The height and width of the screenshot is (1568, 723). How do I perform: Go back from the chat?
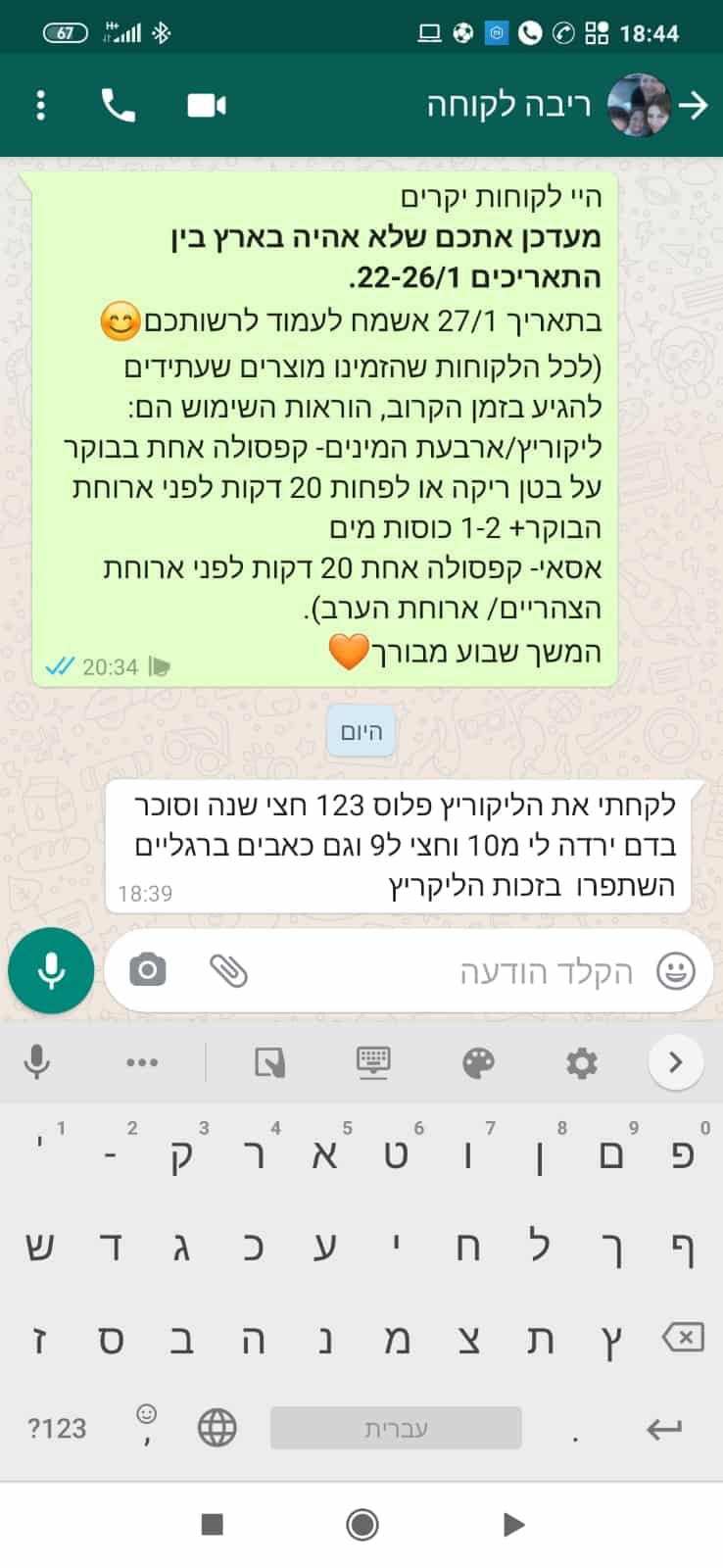tap(694, 105)
